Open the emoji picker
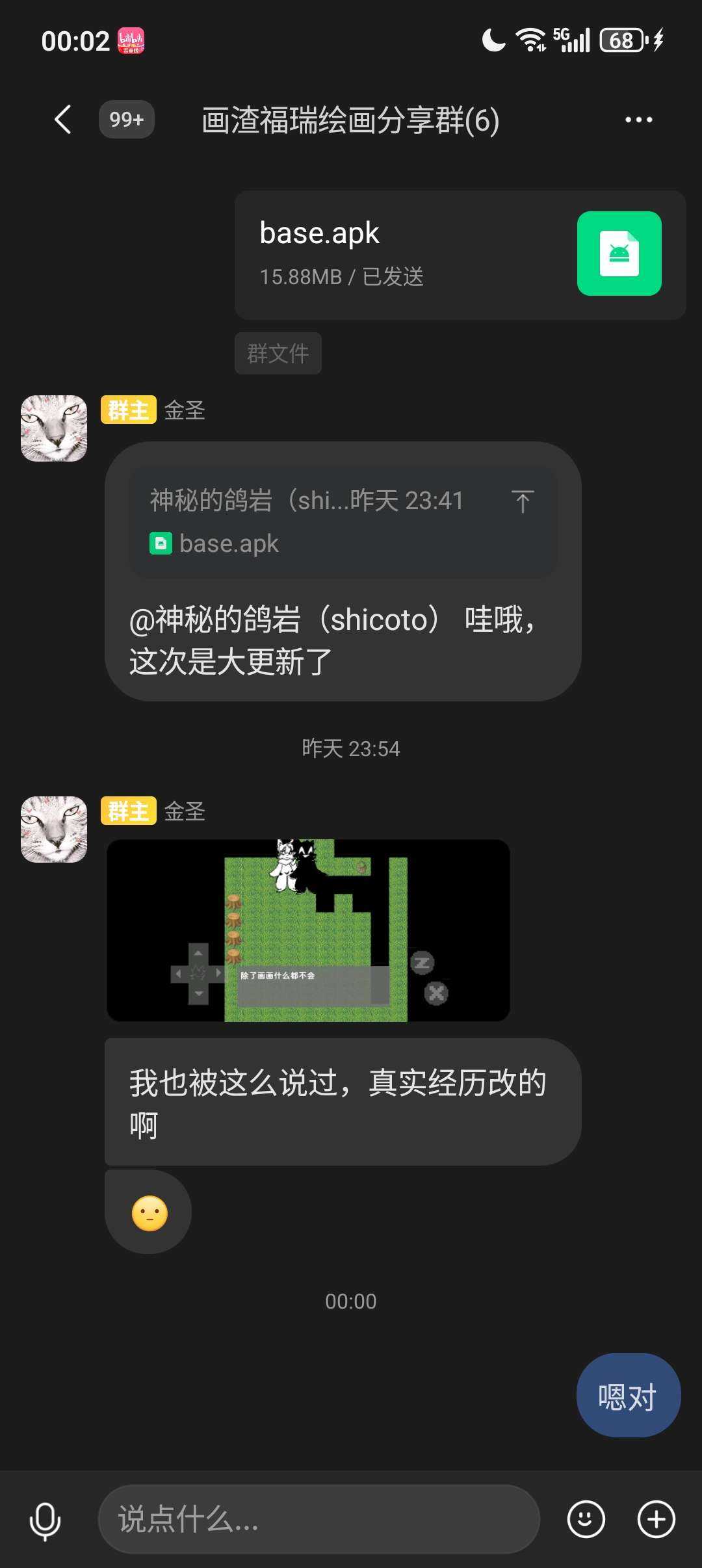702x1568 pixels. point(586,1520)
